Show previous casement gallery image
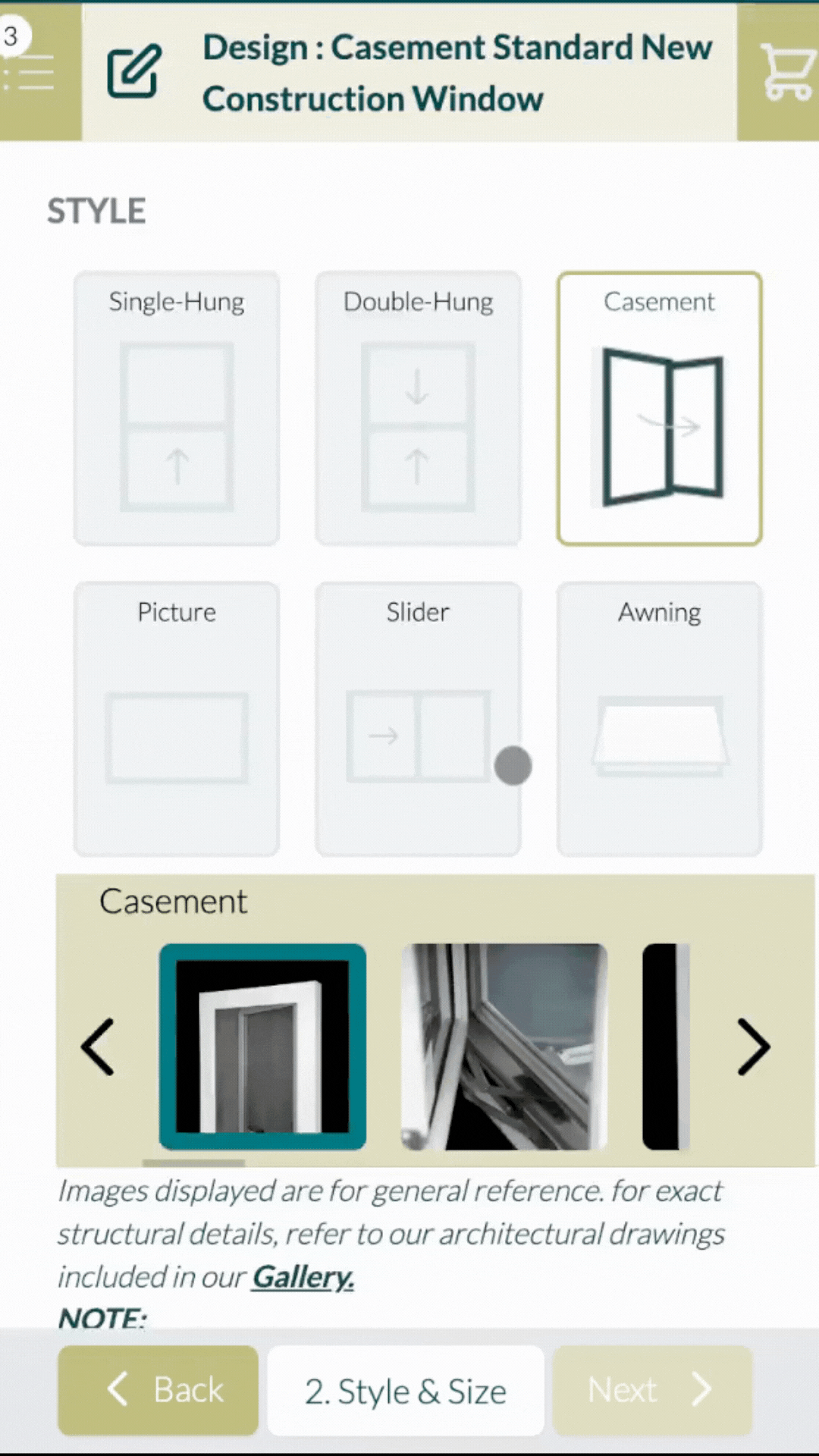 click(99, 1046)
